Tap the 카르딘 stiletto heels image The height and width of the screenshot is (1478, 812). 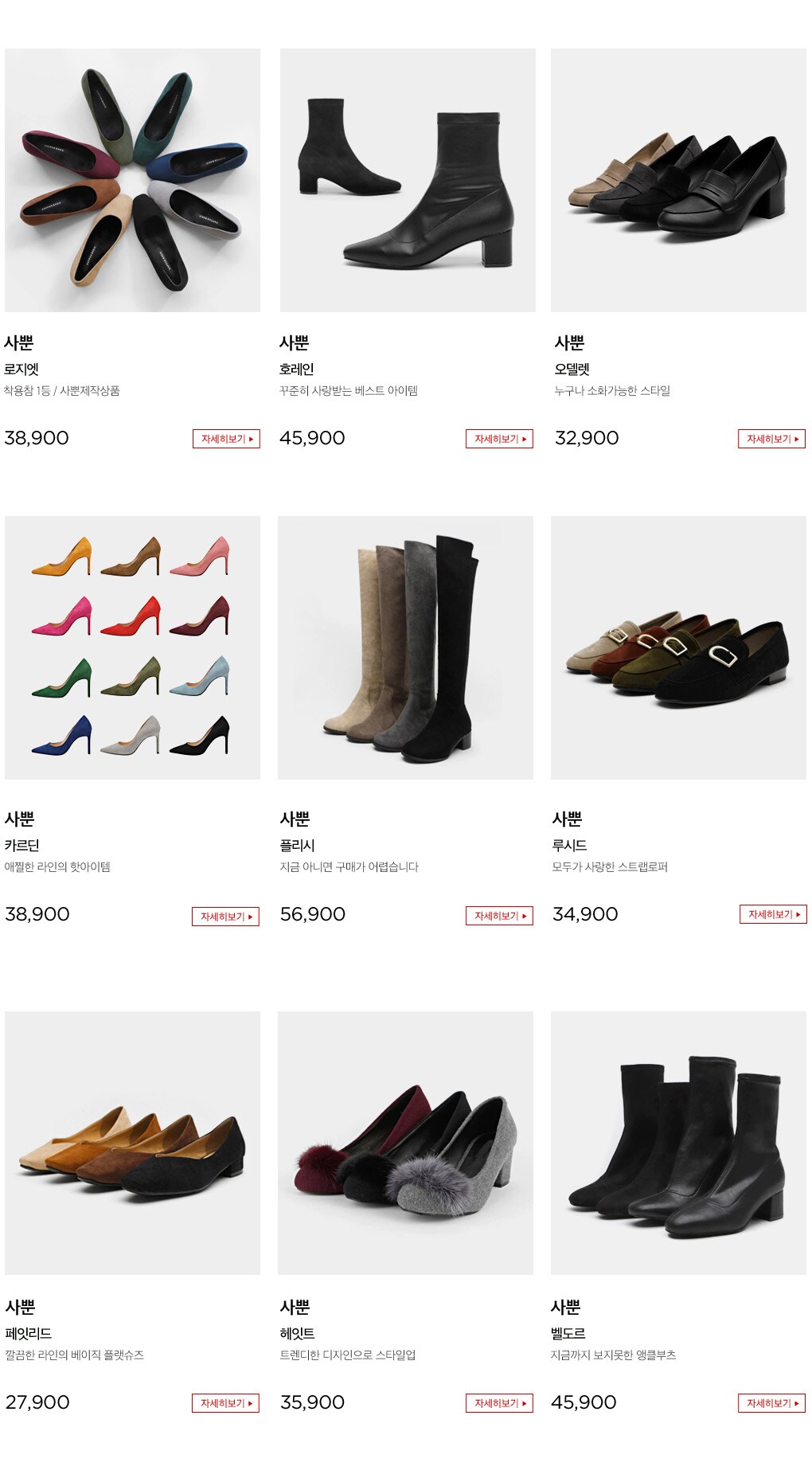click(x=132, y=647)
